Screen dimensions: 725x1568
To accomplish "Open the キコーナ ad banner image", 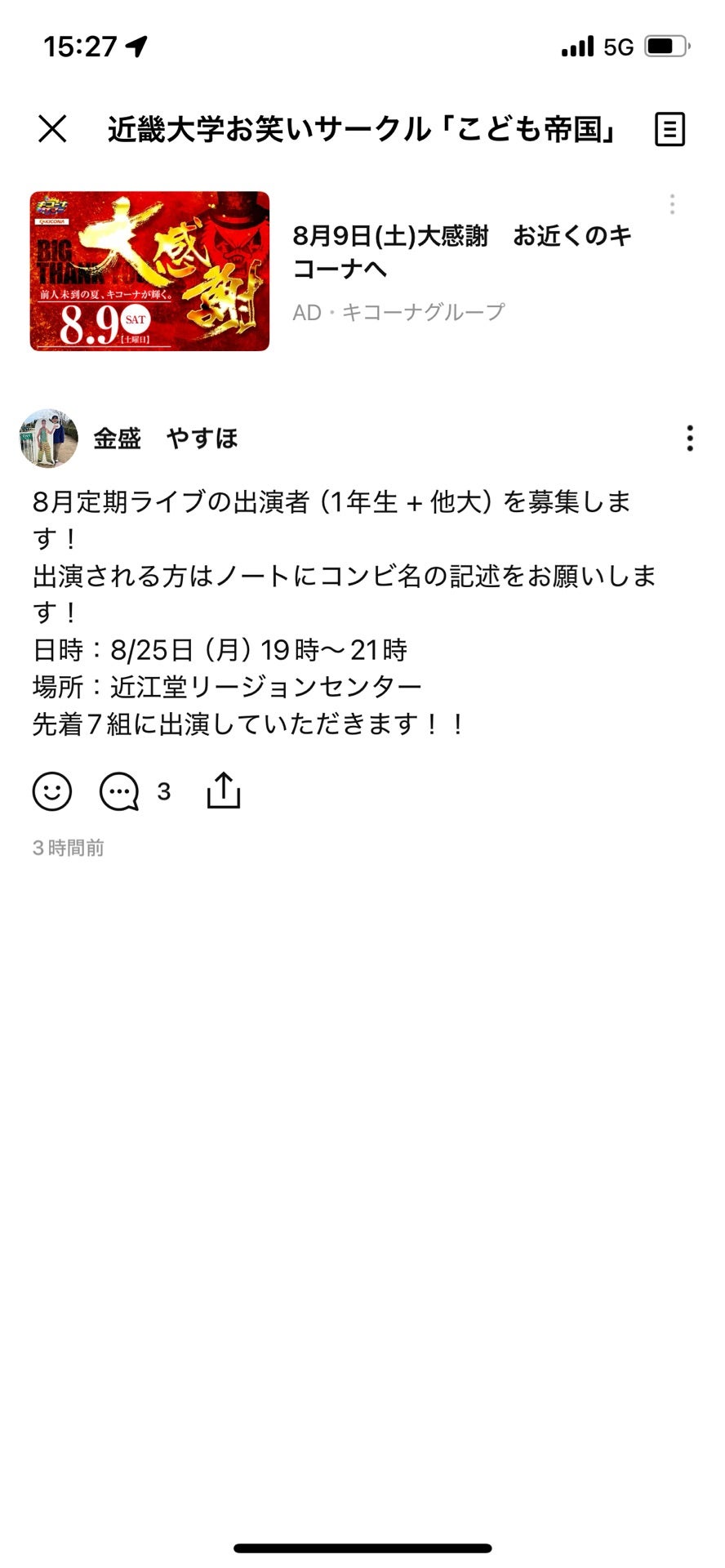I will [x=149, y=270].
